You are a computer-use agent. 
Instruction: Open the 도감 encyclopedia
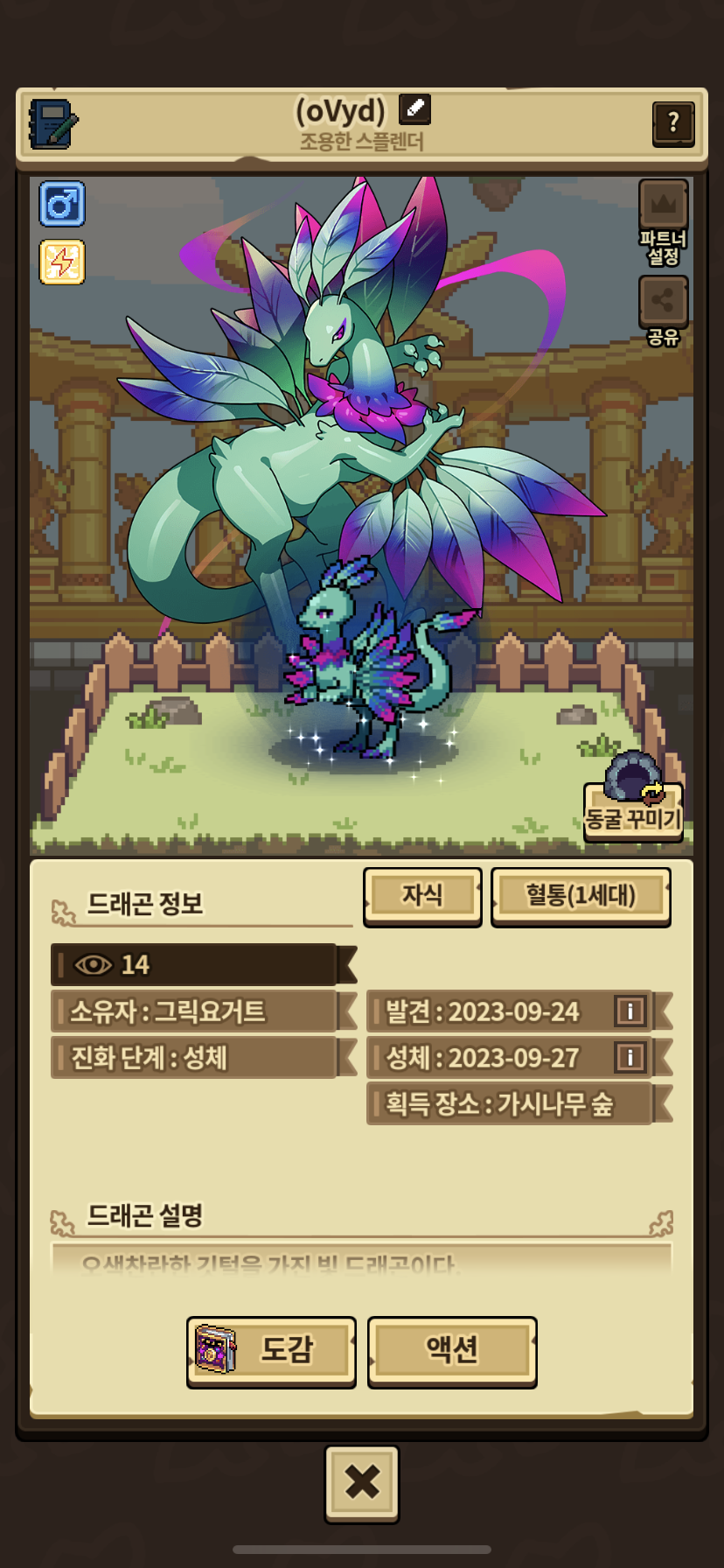click(x=271, y=1351)
